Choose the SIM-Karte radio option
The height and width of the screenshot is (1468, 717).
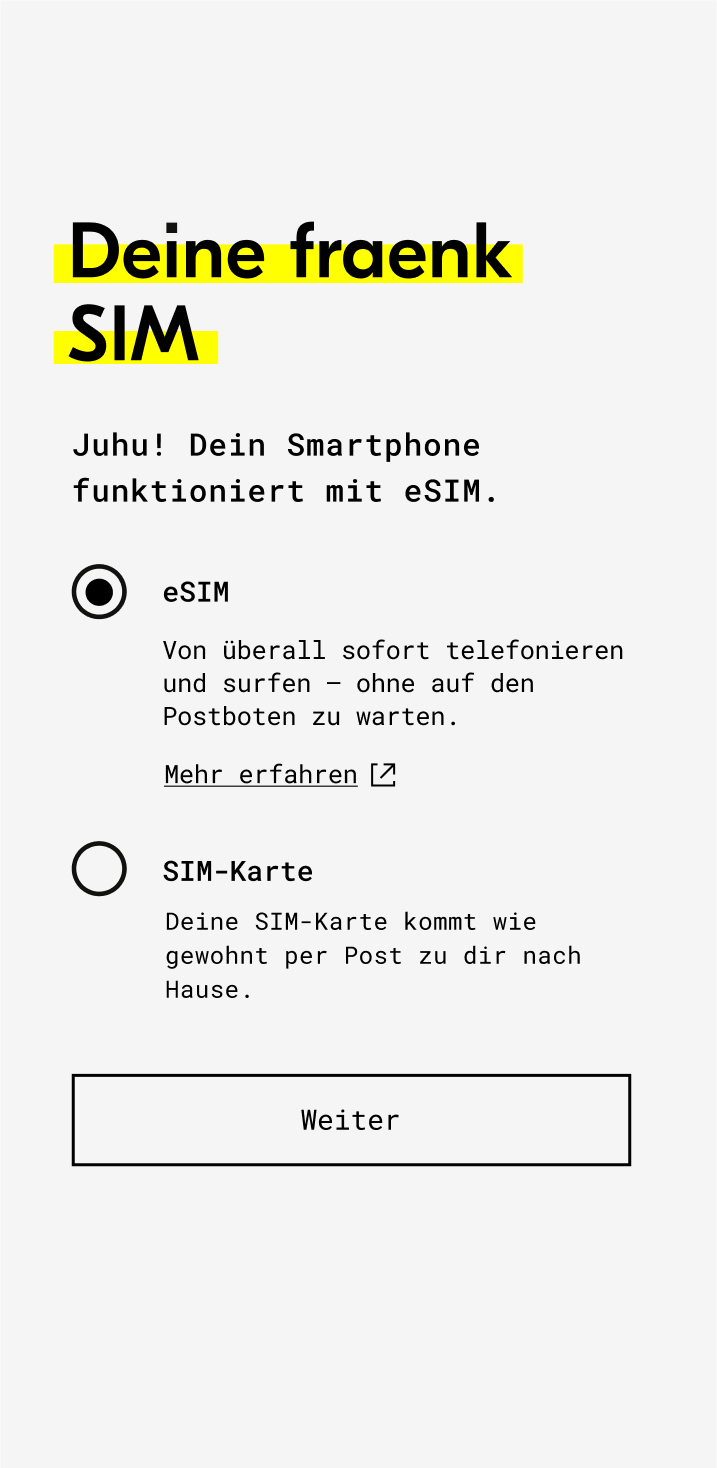point(99,869)
